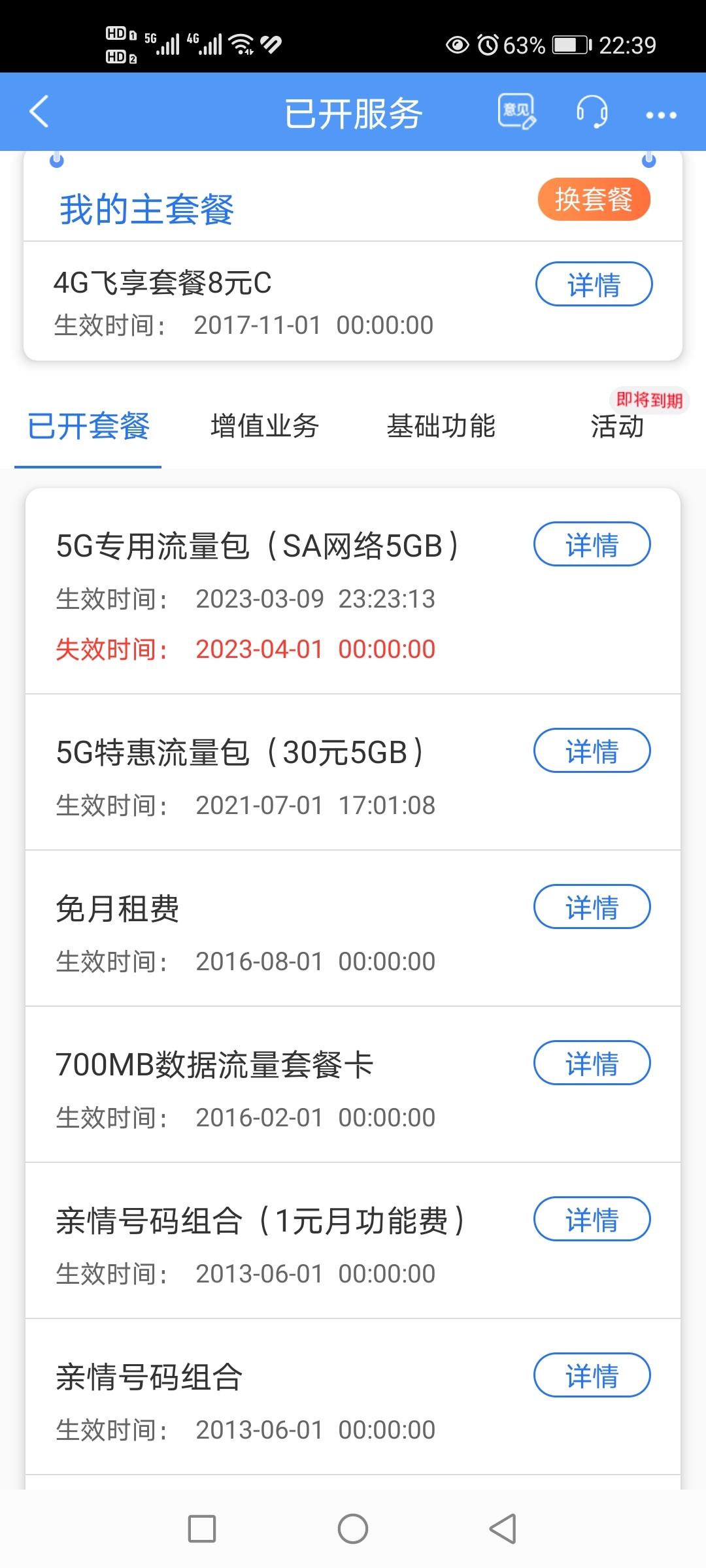
Task: Open the 意见 feedback icon
Action: 516,112
